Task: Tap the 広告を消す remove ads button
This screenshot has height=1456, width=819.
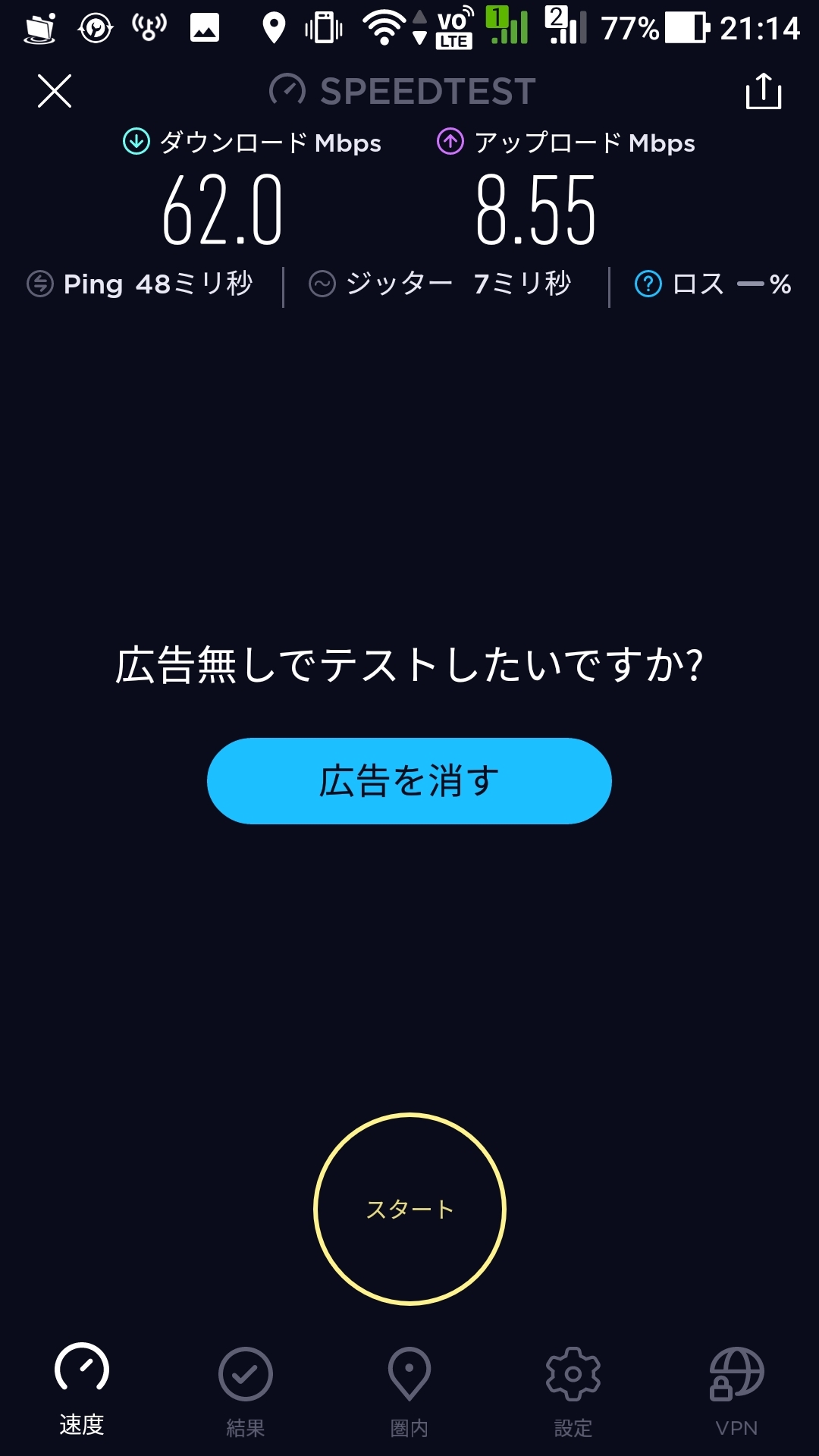Action: (409, 781)
